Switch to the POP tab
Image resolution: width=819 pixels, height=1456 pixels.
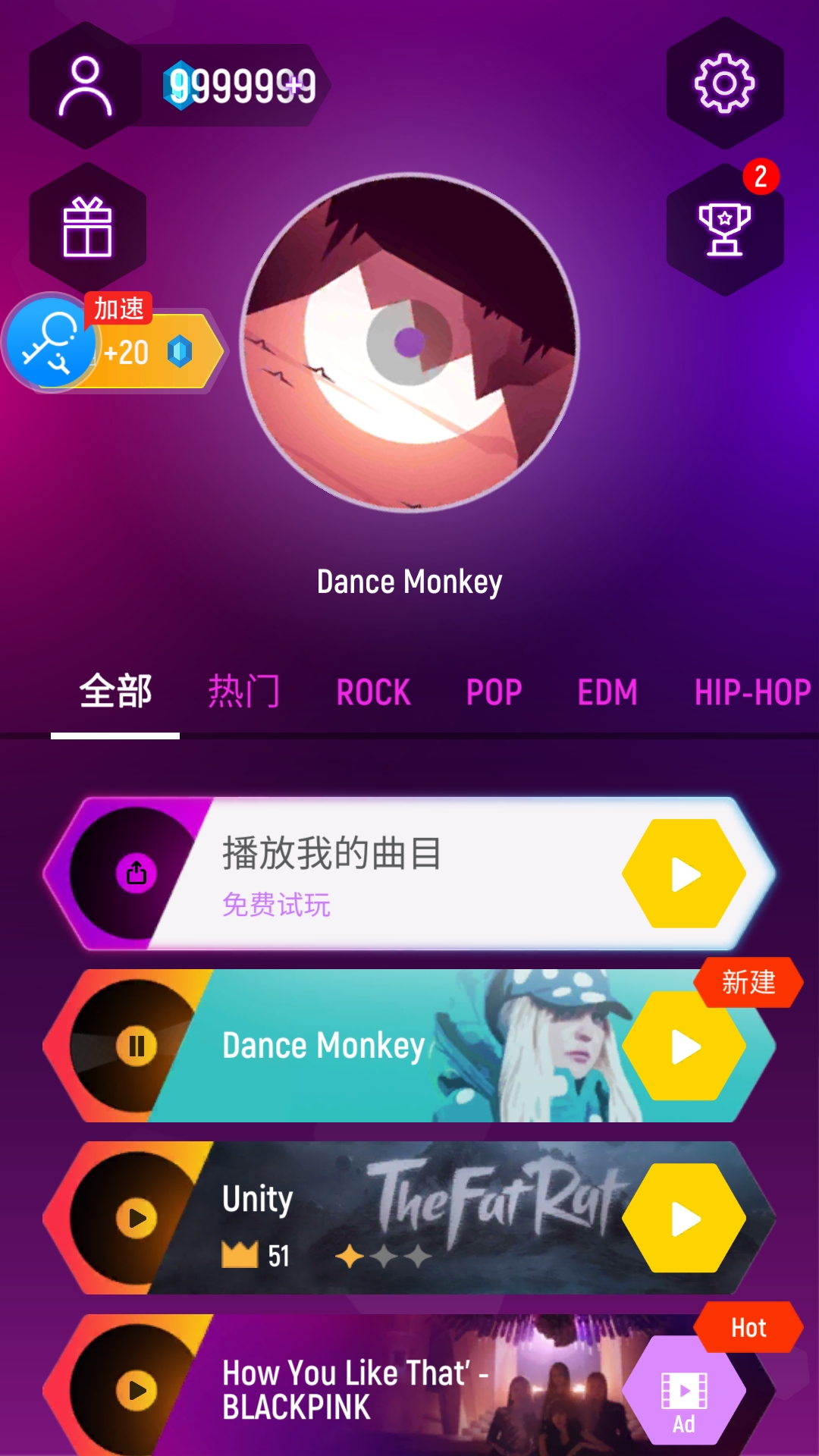click(x=494, y=692)
